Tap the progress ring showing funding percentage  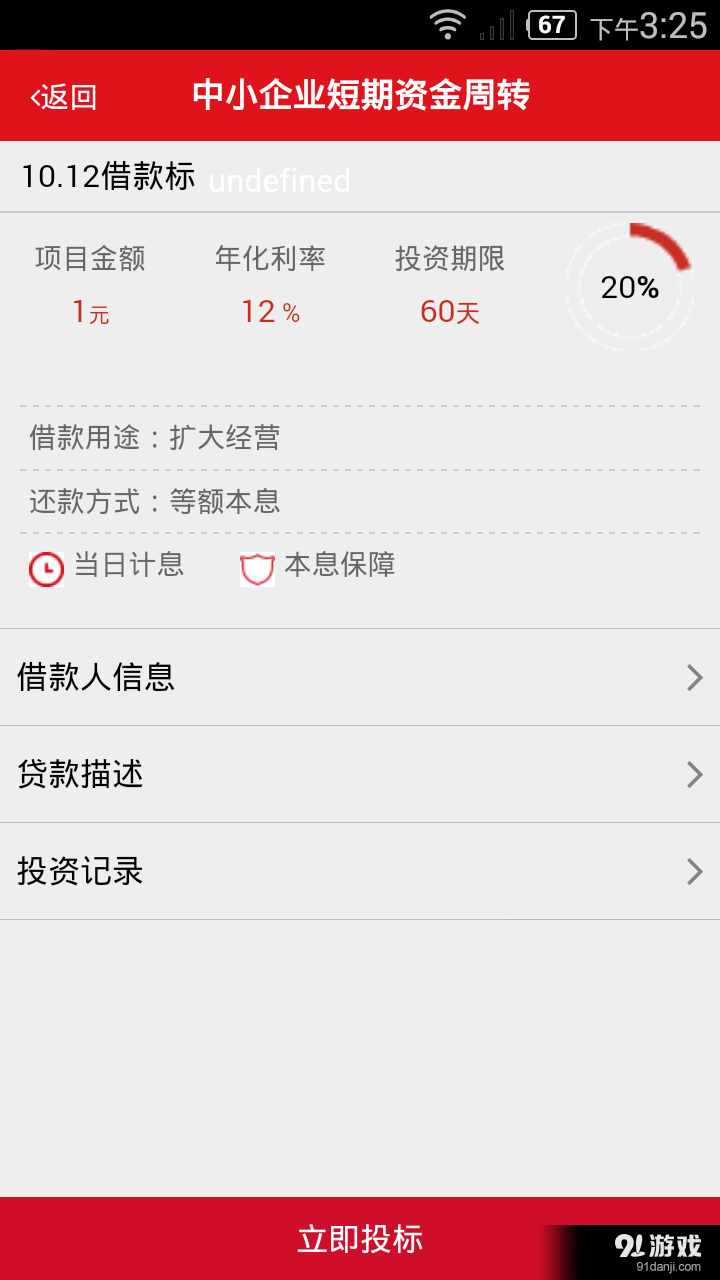(x=630, y=287)
